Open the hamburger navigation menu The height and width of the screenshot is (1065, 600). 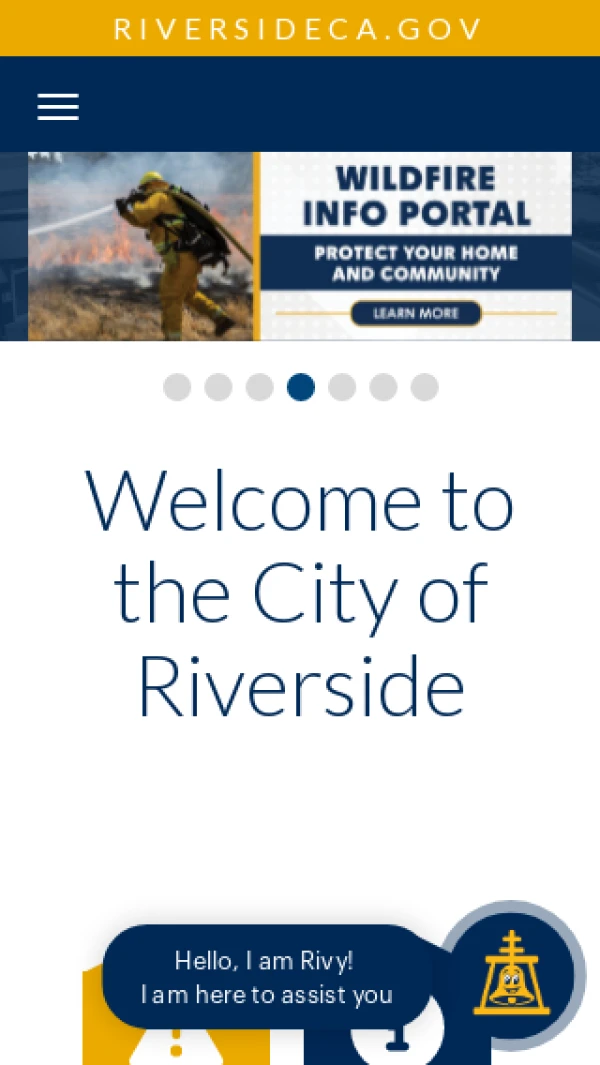coord(58,106)
